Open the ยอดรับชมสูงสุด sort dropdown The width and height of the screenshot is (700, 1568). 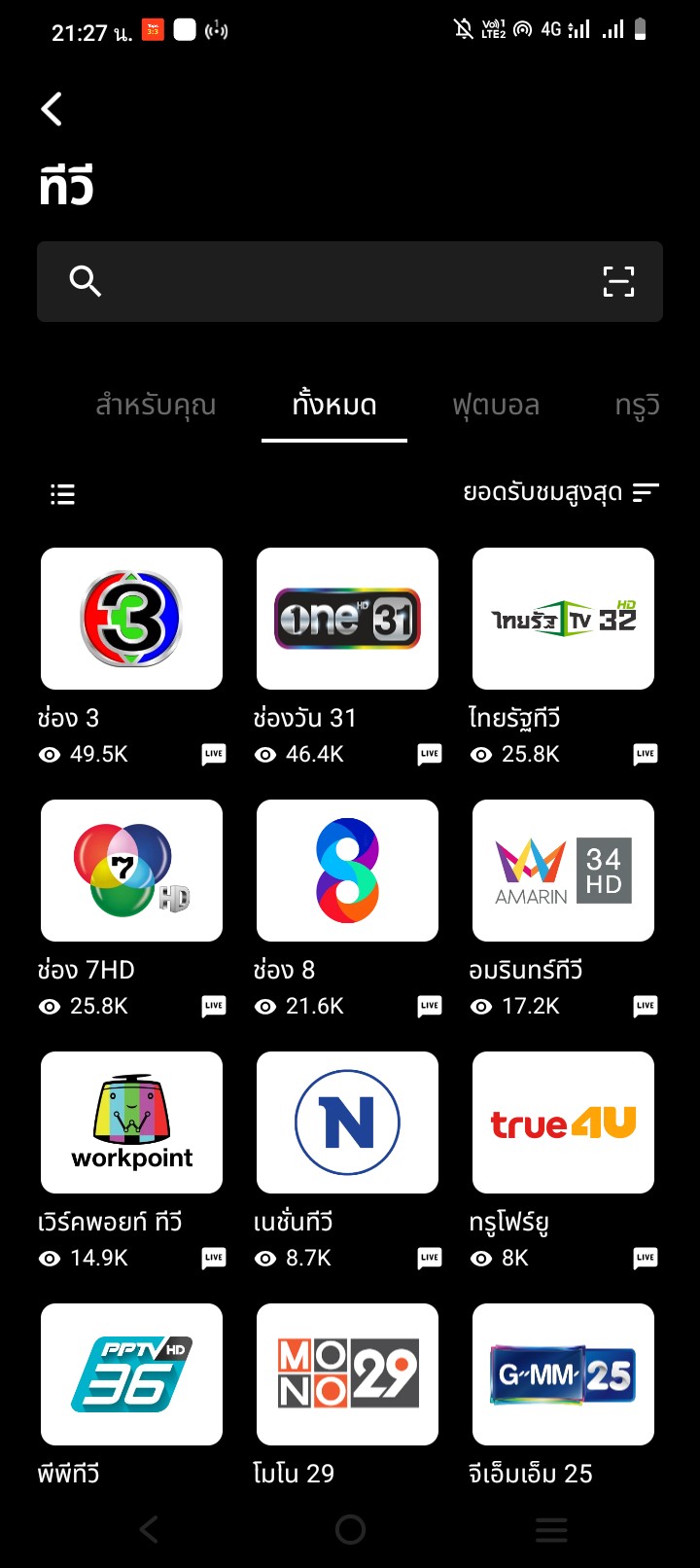pos(561,493)
